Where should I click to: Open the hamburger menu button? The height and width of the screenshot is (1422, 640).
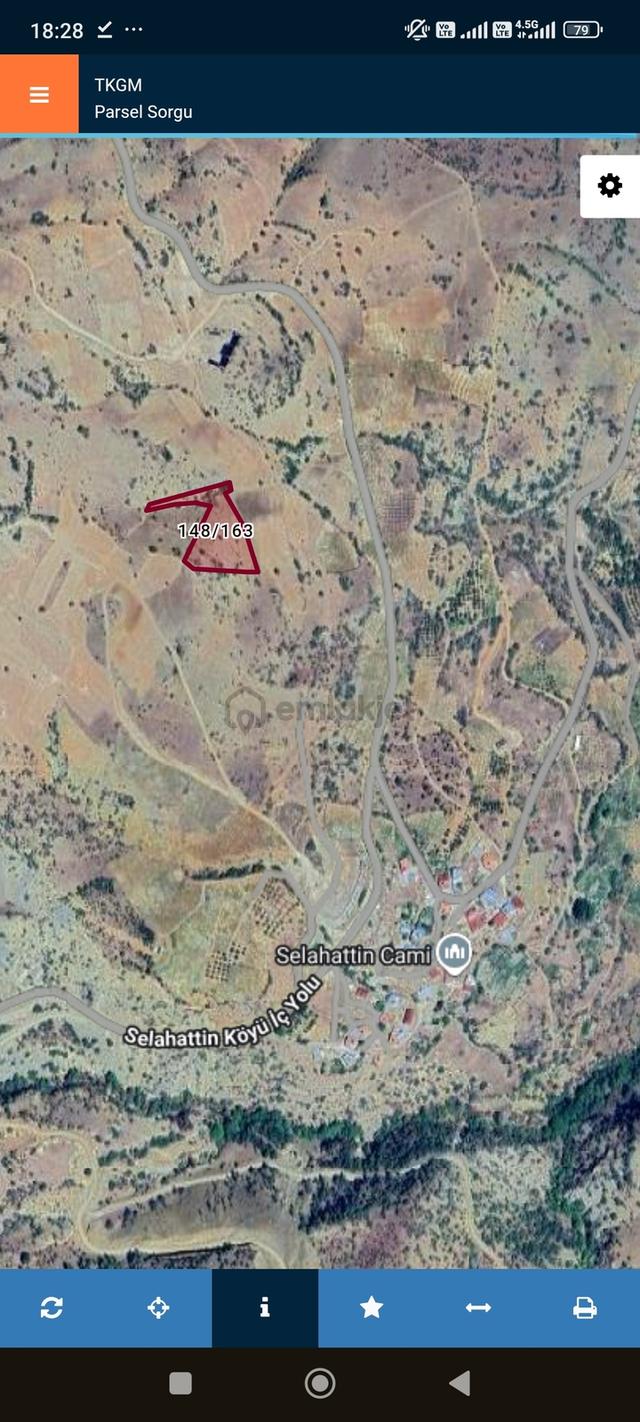tap(39, 95)
